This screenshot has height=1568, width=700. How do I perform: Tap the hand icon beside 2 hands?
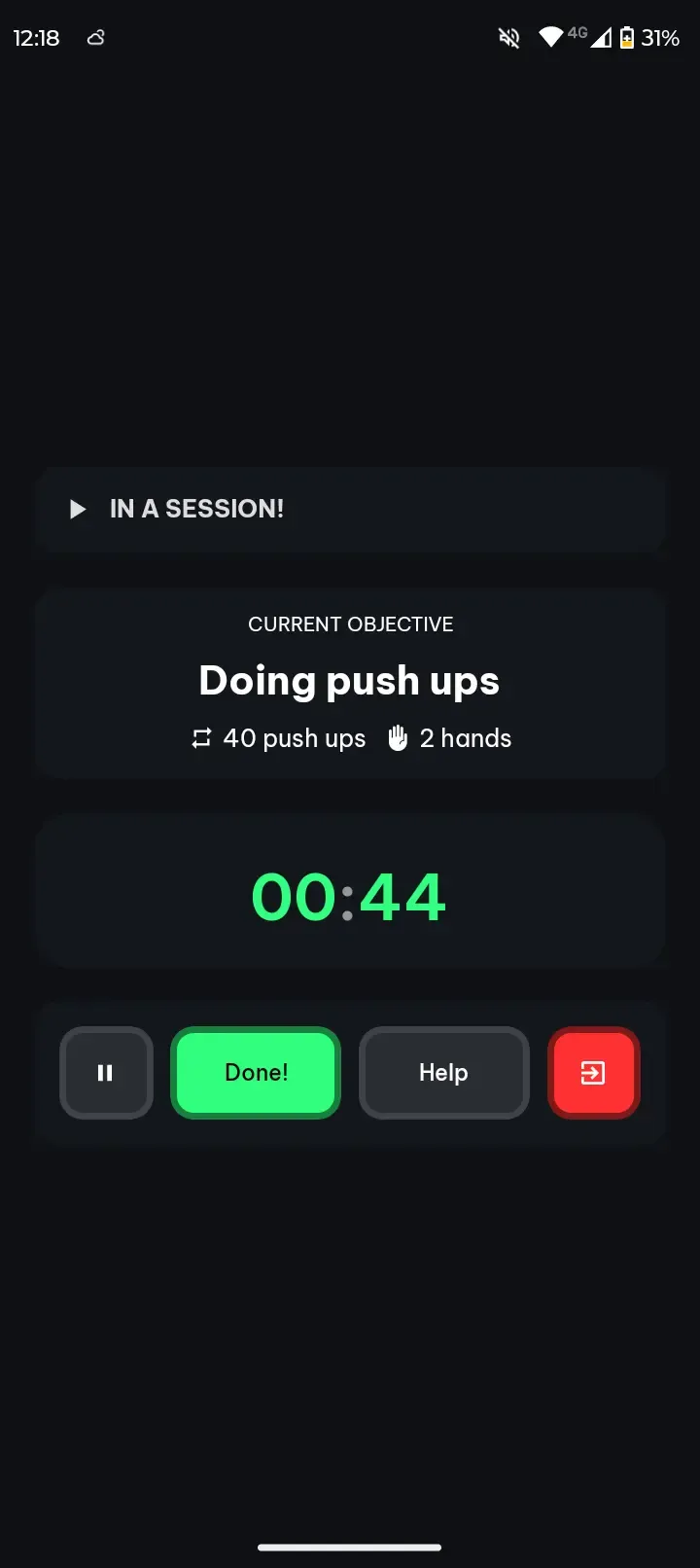tap(398, 738)
